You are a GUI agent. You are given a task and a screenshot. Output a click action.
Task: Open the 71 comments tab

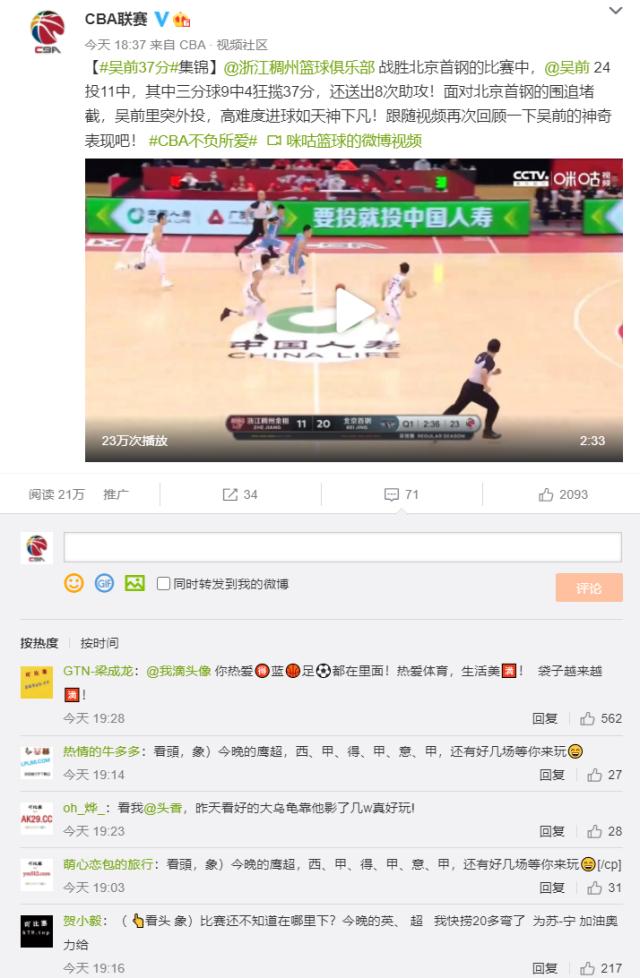401,494
